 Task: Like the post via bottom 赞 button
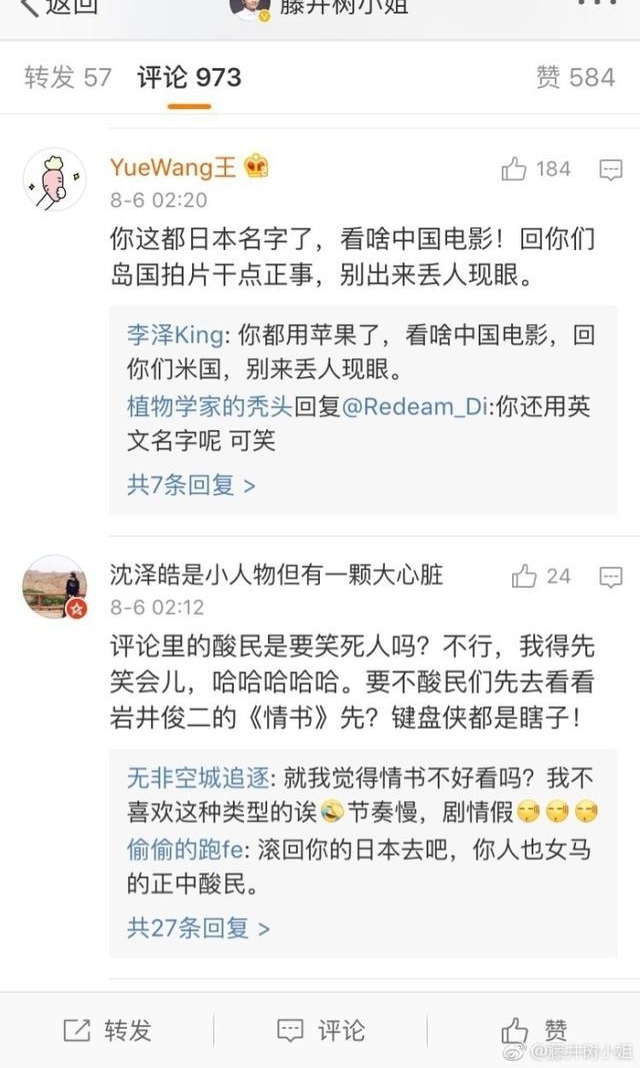tap(534, 1030)
